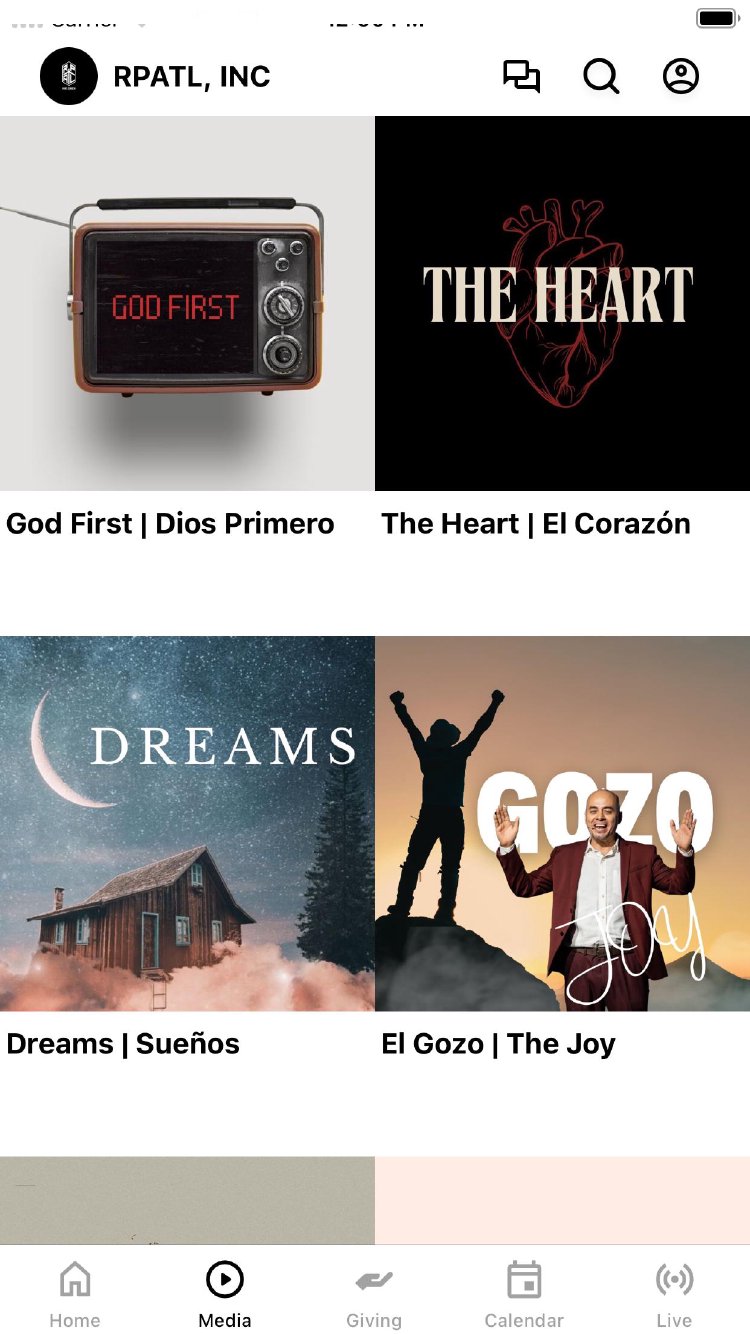Open the chat messages icon
The height and width of the screenshot is (1334, 750).
coord(521,77)
